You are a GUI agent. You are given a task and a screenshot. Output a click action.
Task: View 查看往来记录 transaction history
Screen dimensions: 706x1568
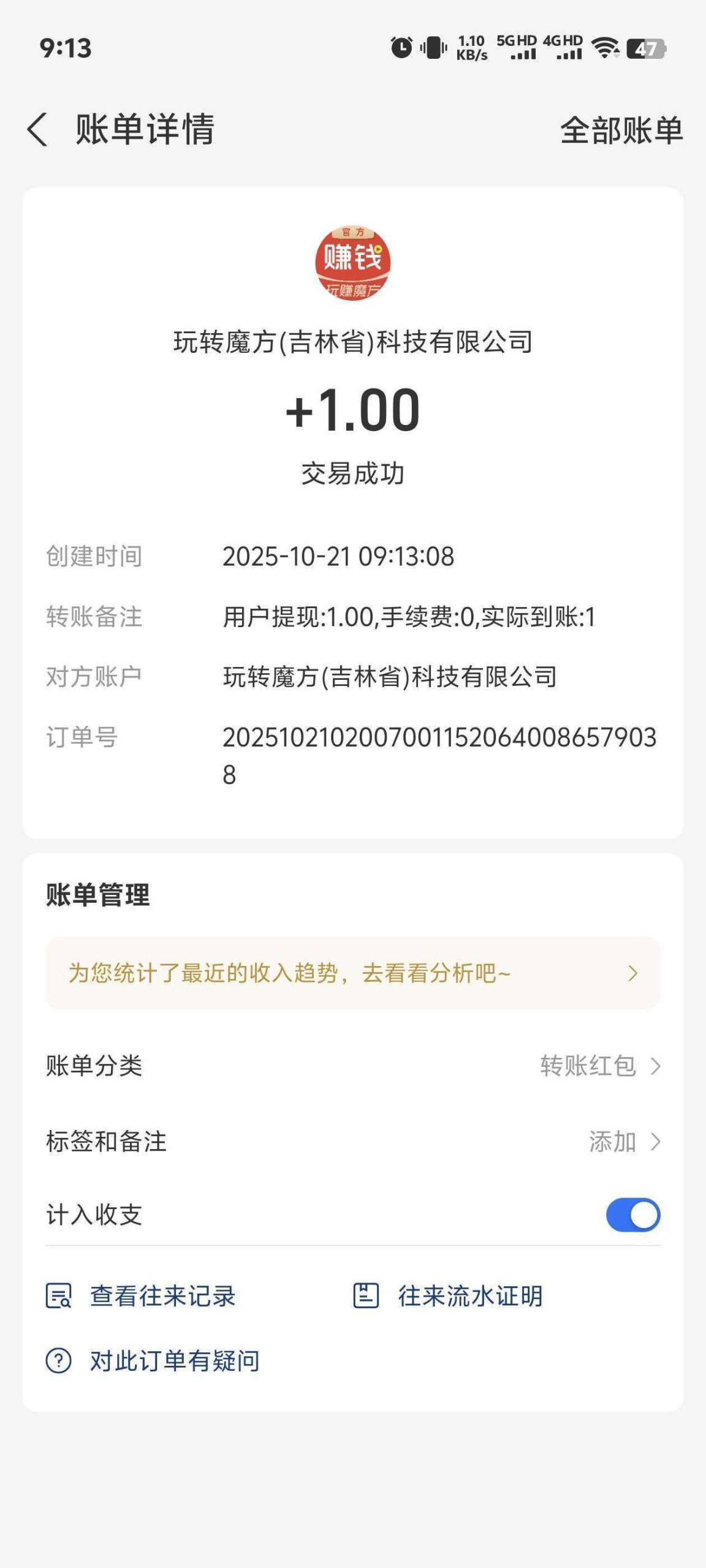[x=141, y=1296]
